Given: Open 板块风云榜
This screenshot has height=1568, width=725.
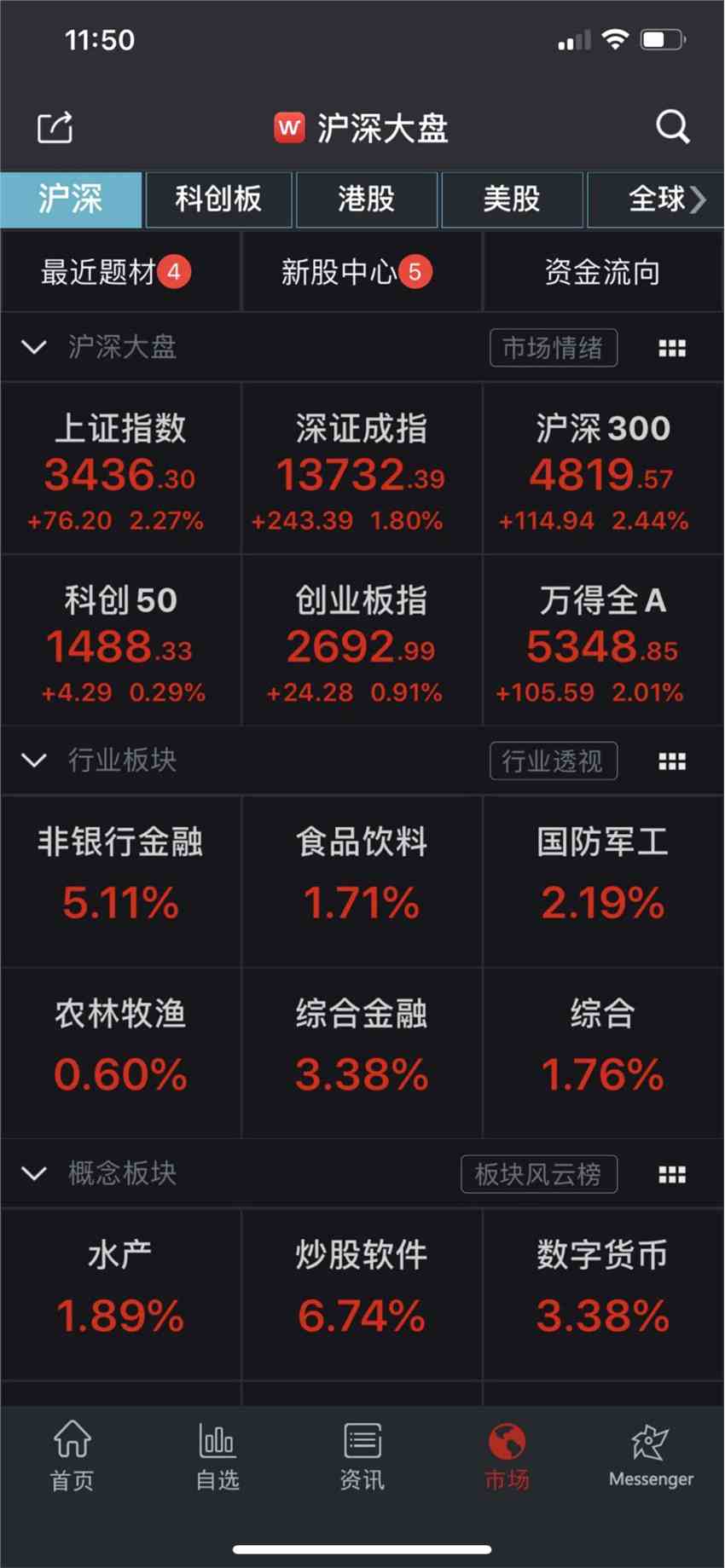Looking at the screenshot, I should [538, 1174].
